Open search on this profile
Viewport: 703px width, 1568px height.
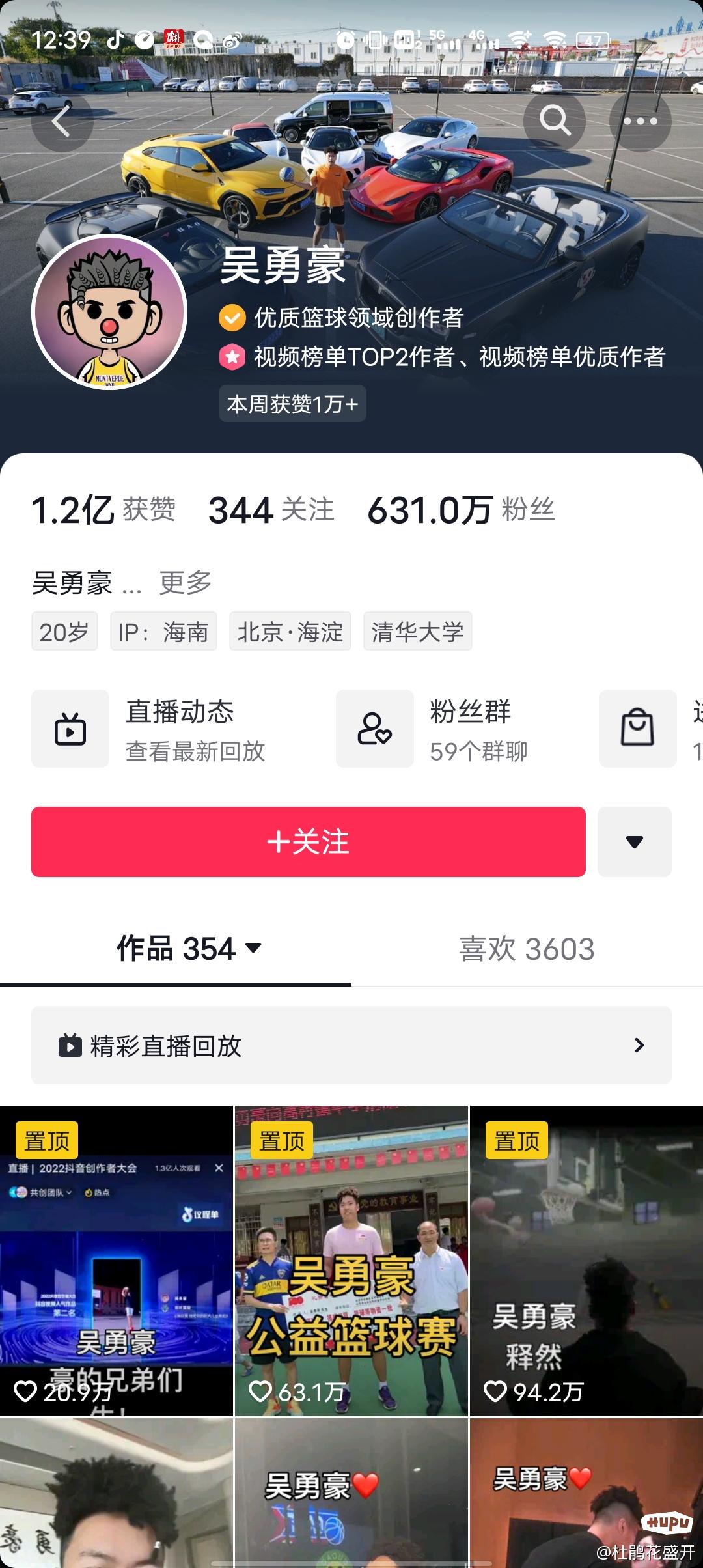coord(554,121)
